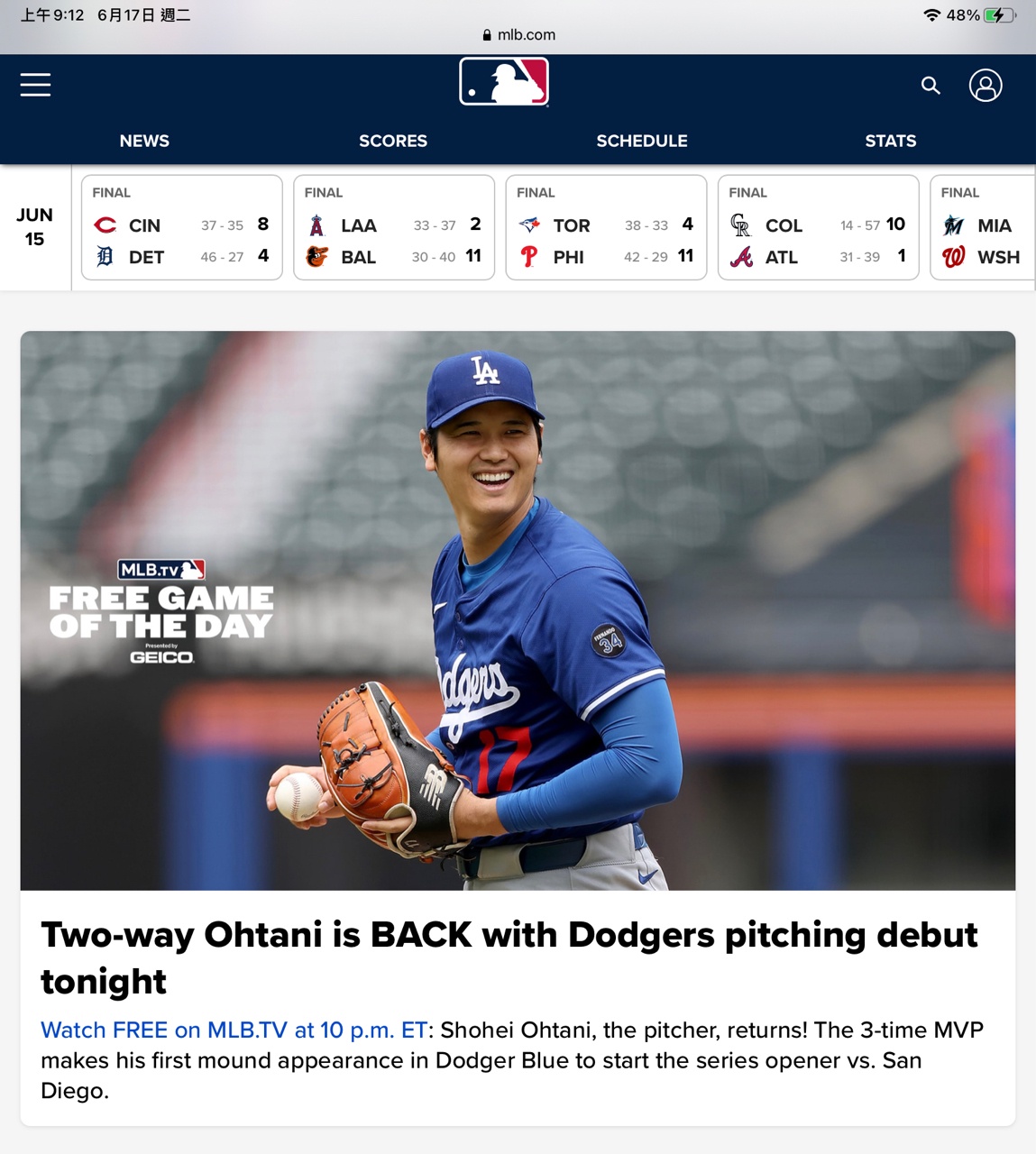Open the search icon
Image resolution: width=1036 pixels, height=1154 pixels.
[931, 86]
